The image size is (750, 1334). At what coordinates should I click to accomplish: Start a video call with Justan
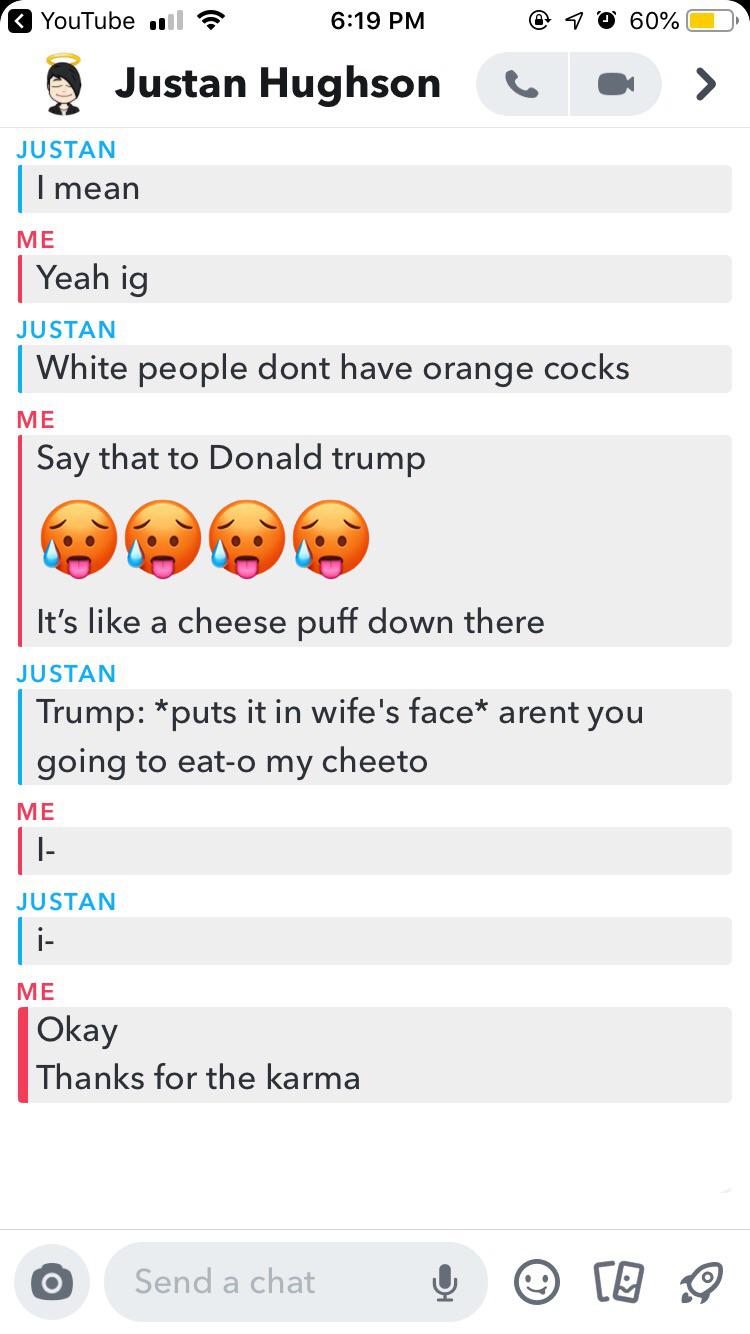[x=615, y=85]
